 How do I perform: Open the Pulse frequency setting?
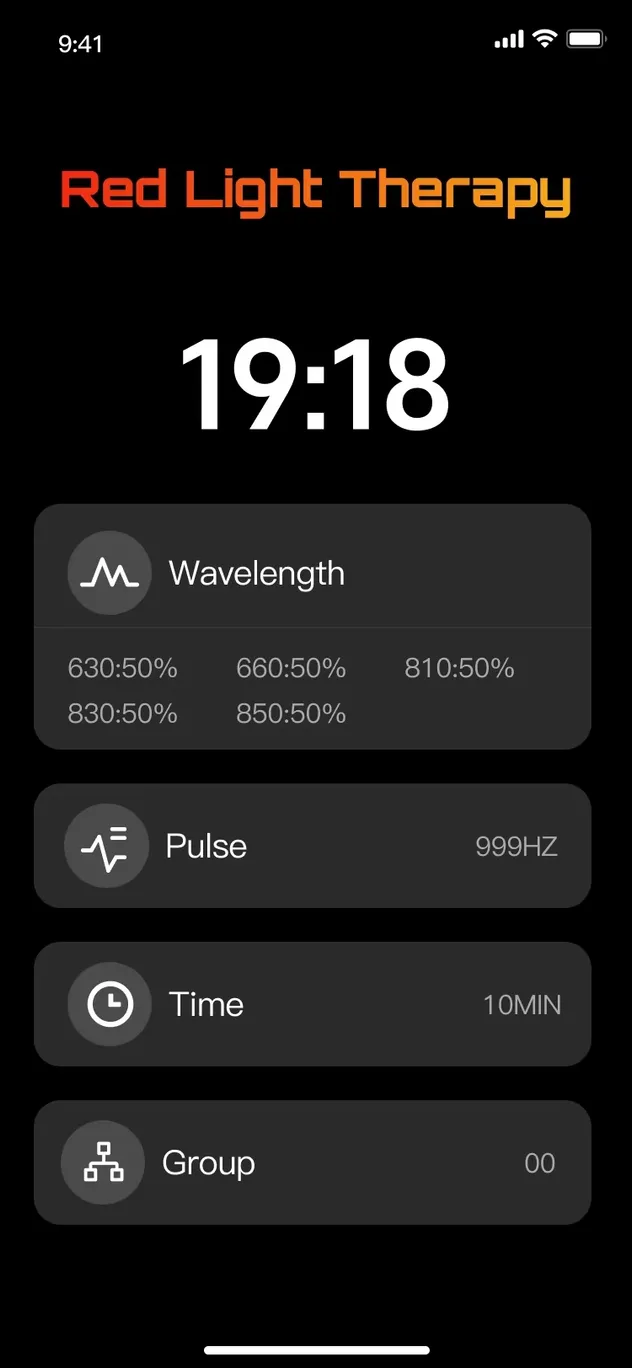(312, 846)
